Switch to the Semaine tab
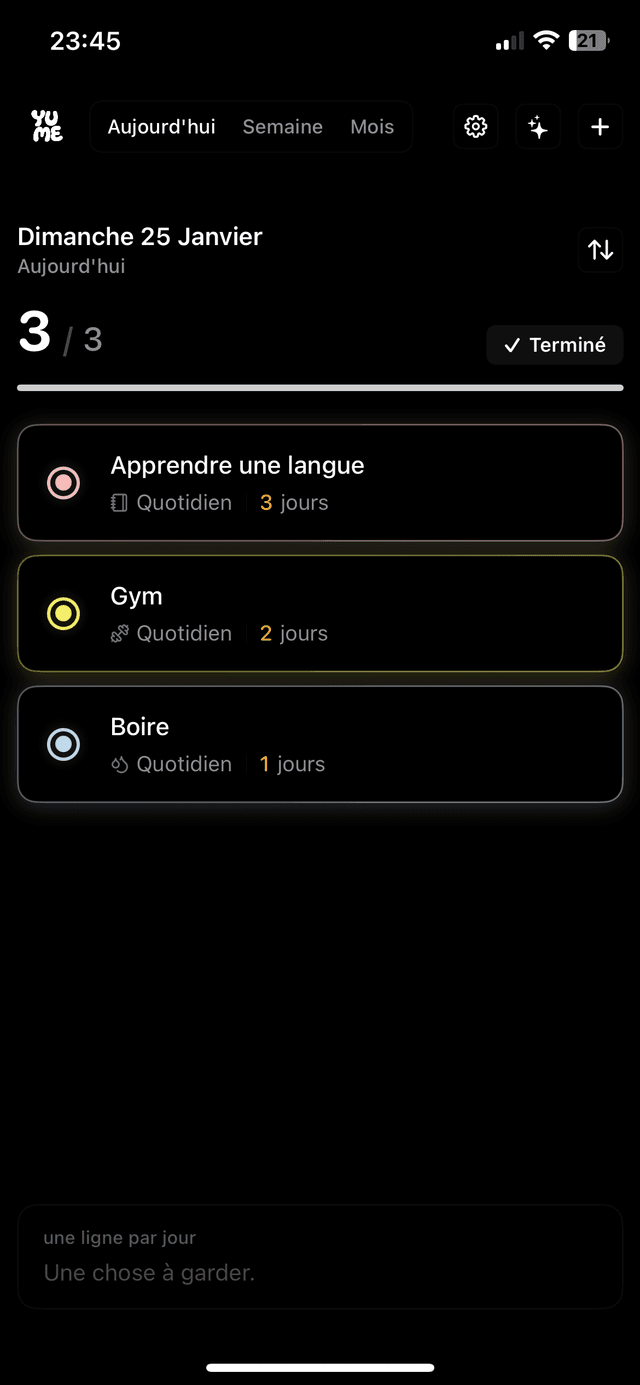 [x=283, y=127]
